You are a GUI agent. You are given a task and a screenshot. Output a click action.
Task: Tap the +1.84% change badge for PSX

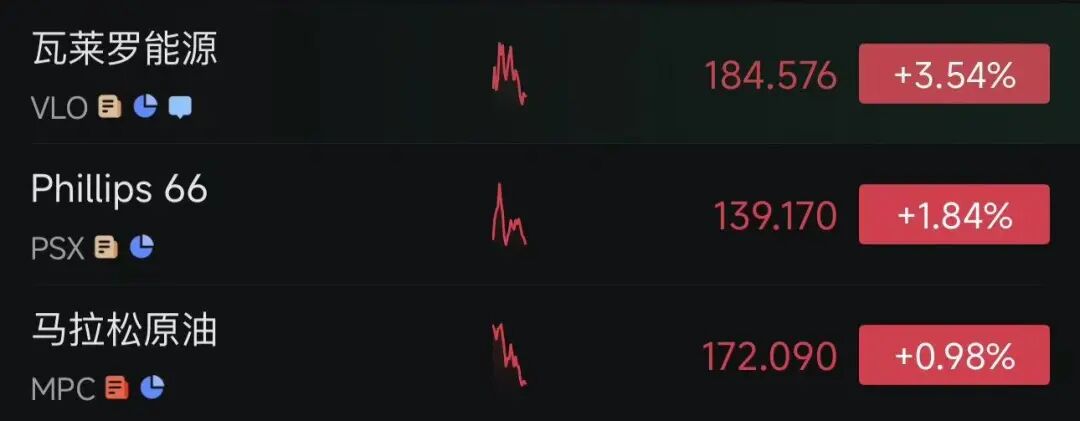click(x=954, y=215)
